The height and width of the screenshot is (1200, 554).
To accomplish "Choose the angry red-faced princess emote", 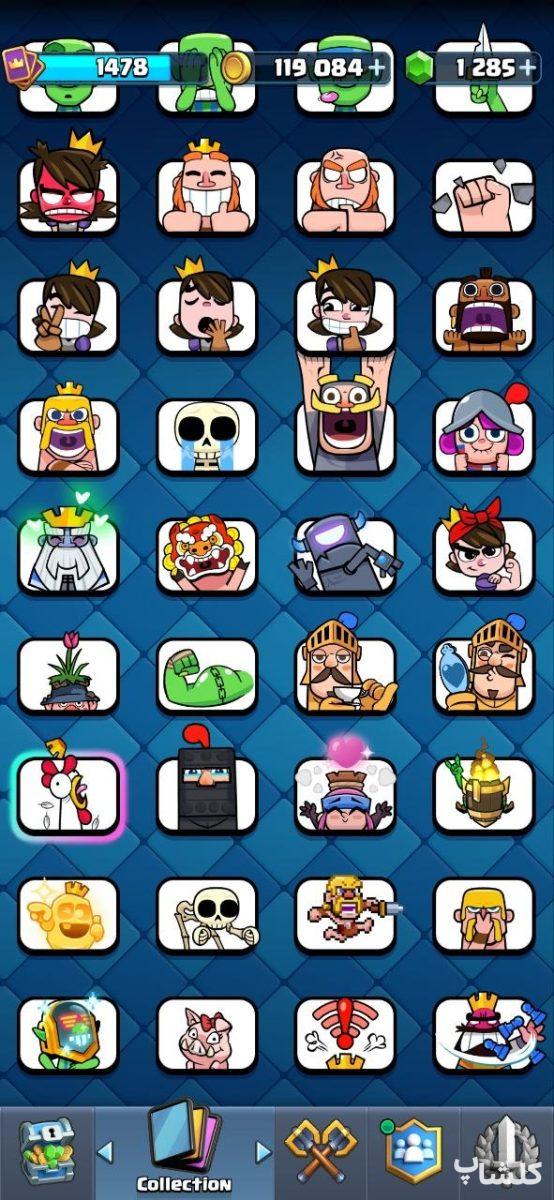I will 68,190.
